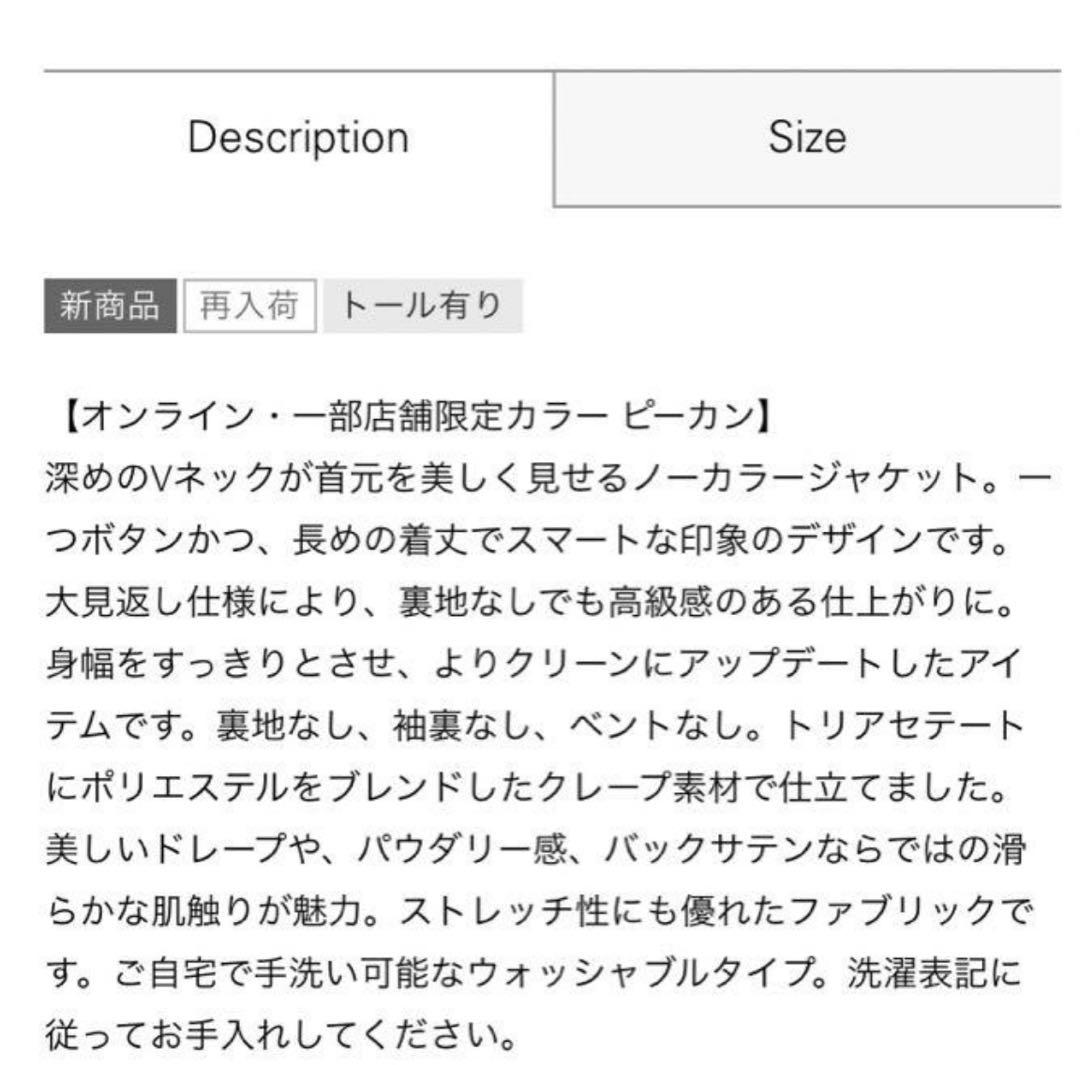Switch to the Size tab
1080x1065 pixels.
807,138
